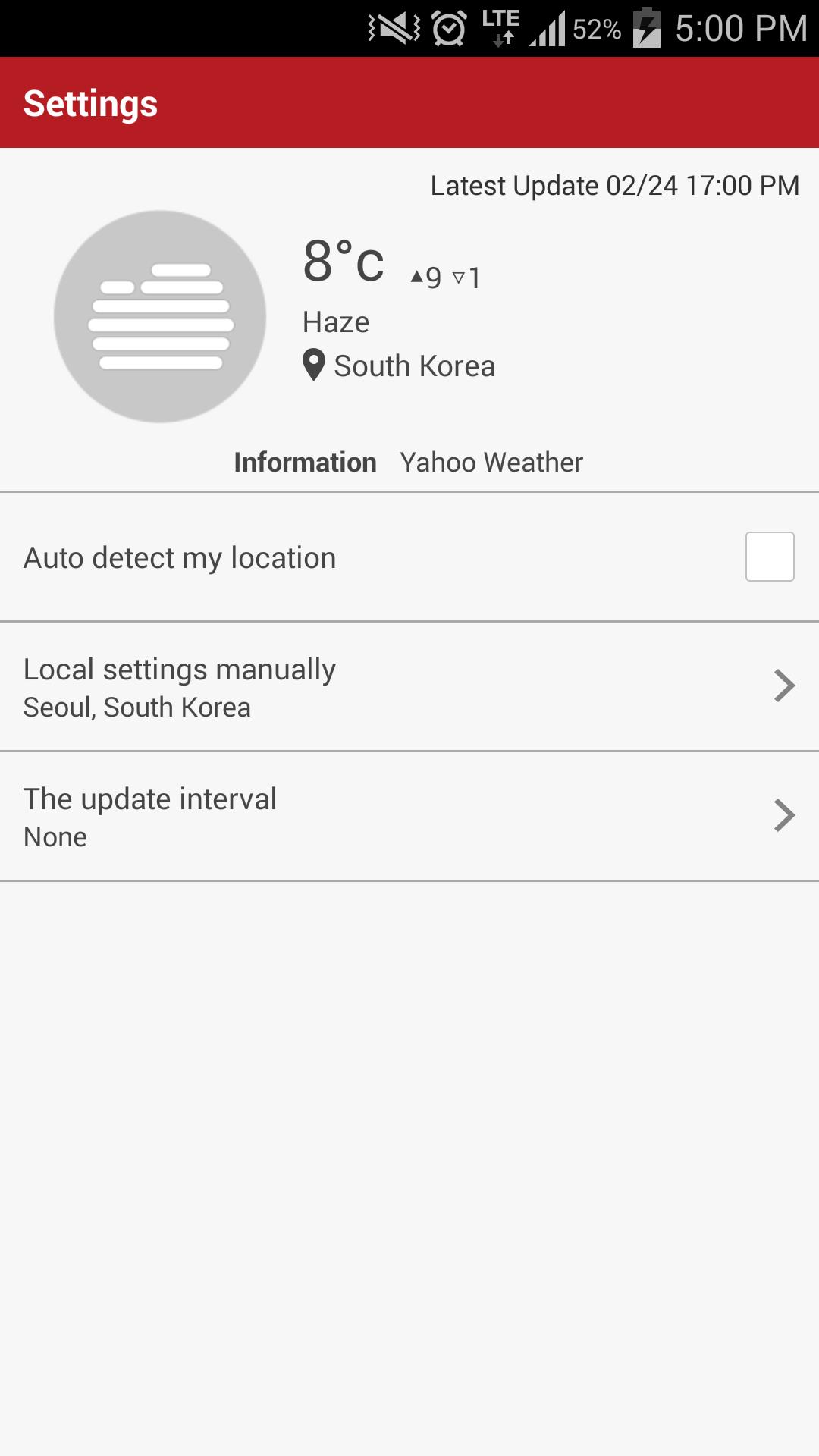The width and height of the screenshot is (819, 1456).
Task: Toggle the location detection checkbox
Action: (x=768, y=557)
